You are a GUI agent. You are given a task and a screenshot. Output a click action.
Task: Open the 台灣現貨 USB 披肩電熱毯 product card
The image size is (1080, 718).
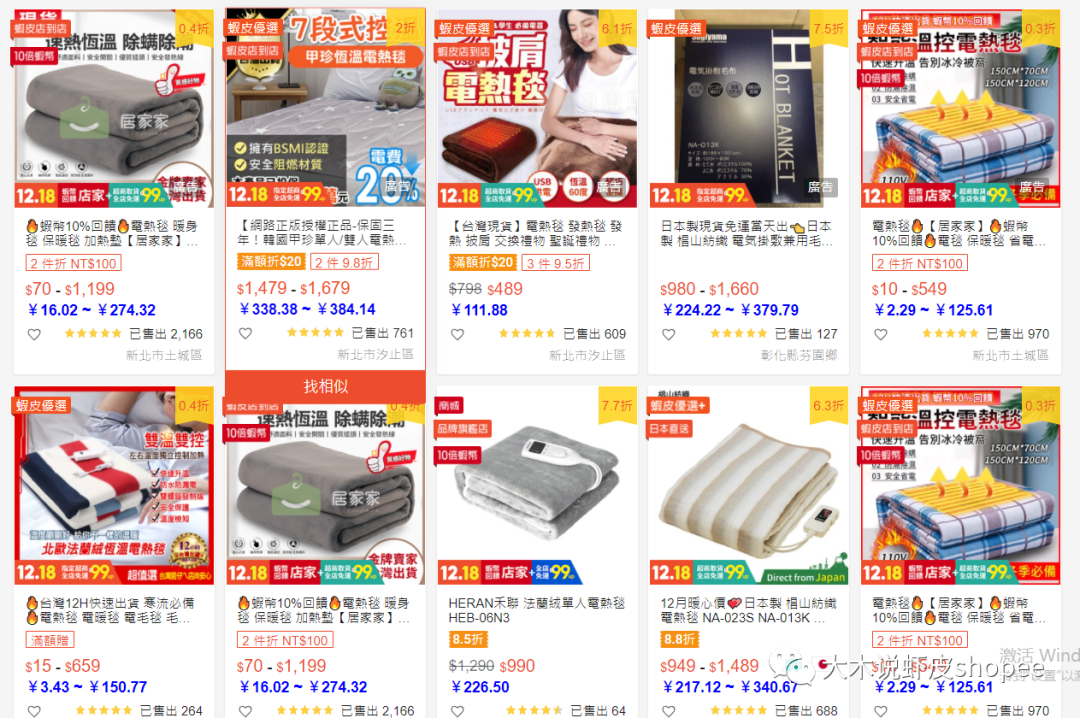(x=537, y=110)
